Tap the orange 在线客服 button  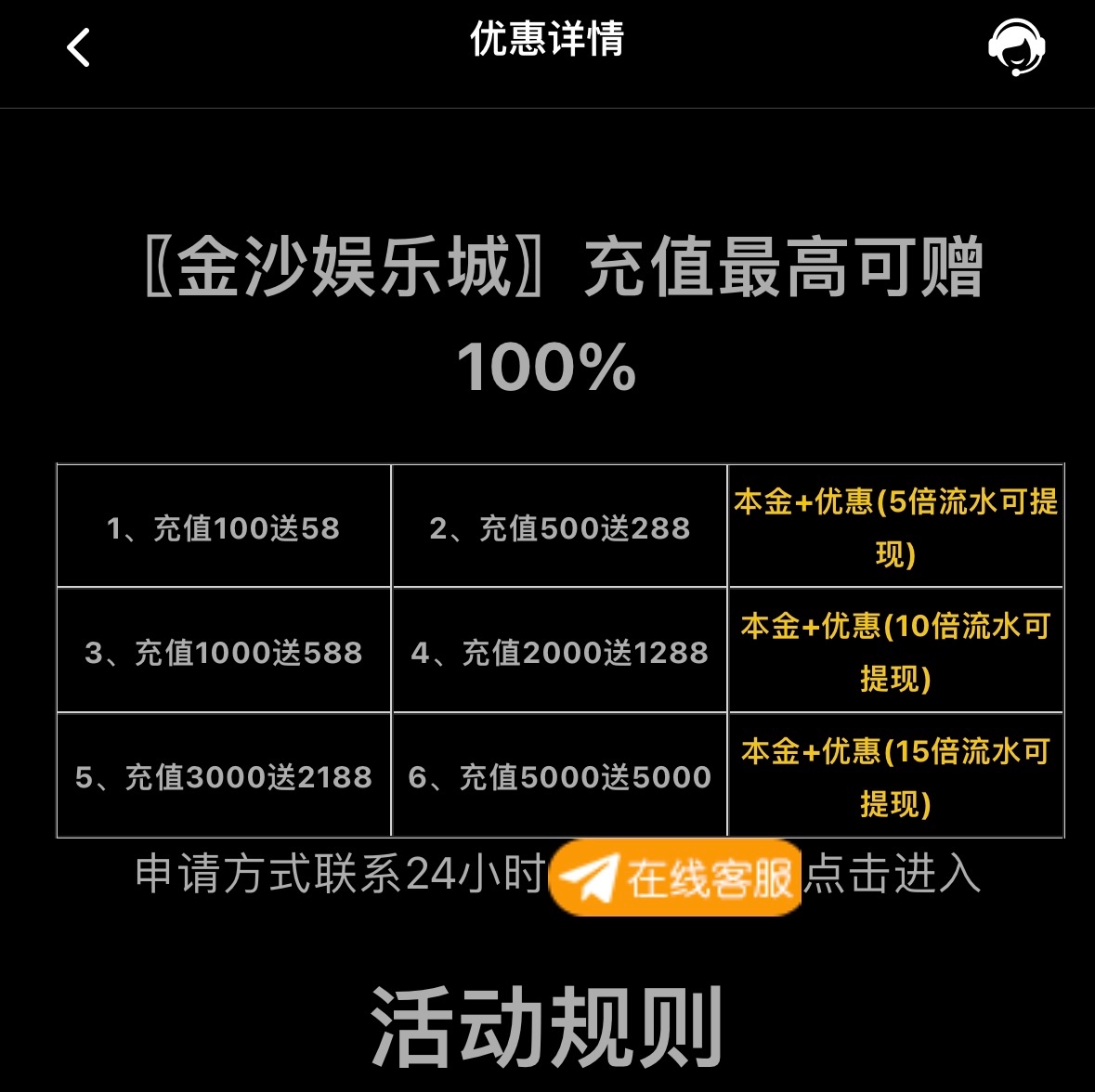675,877
